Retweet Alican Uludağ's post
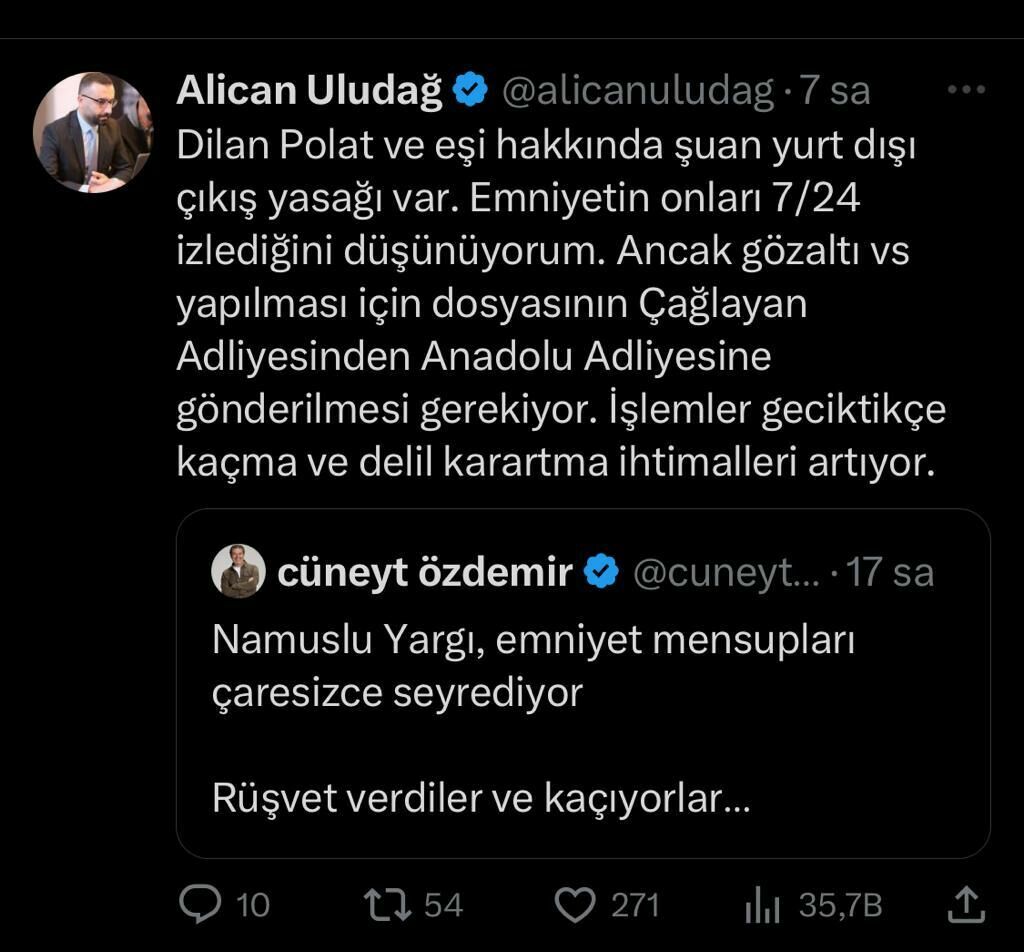Viewport: 1024px width, 952px height. [386, 906]
